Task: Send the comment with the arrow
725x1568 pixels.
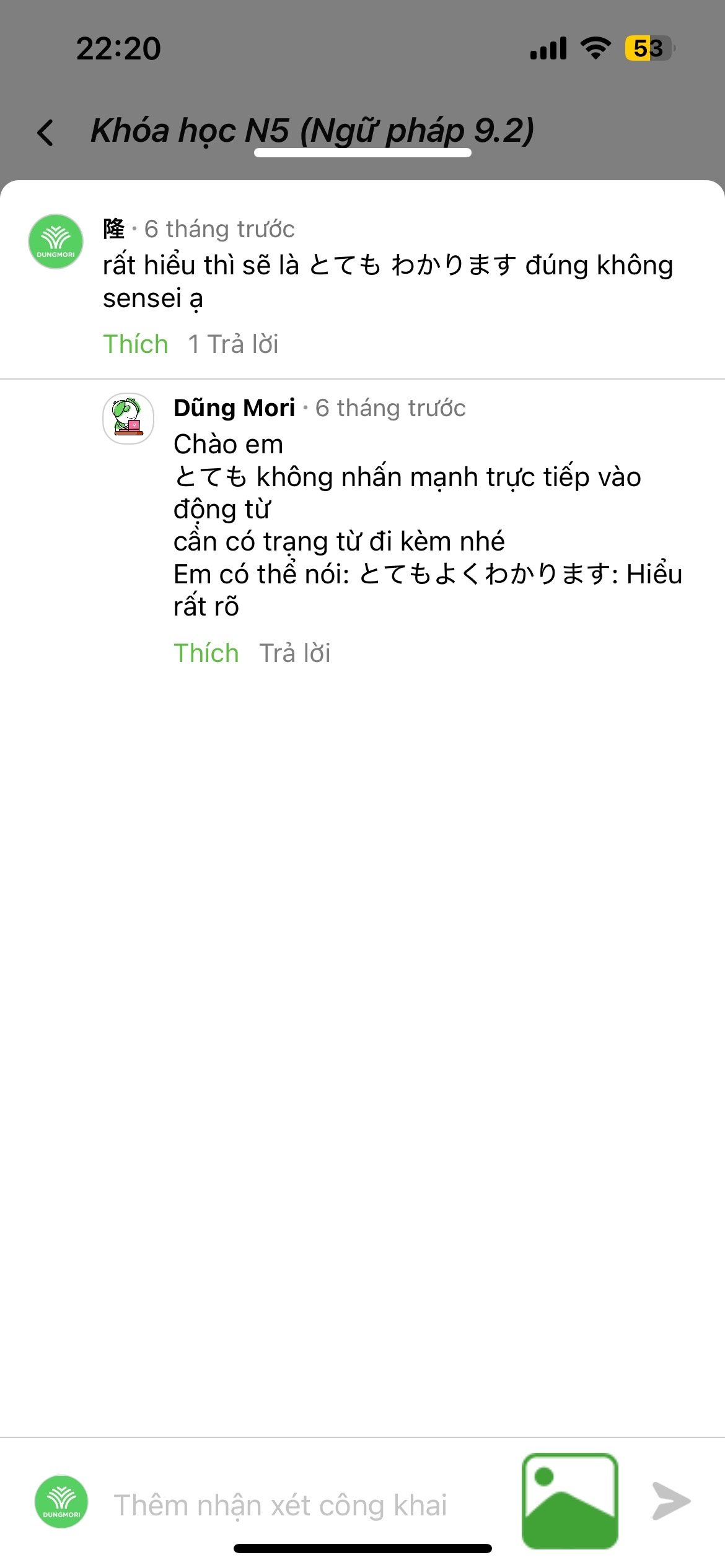Action: click(671, 1501)
